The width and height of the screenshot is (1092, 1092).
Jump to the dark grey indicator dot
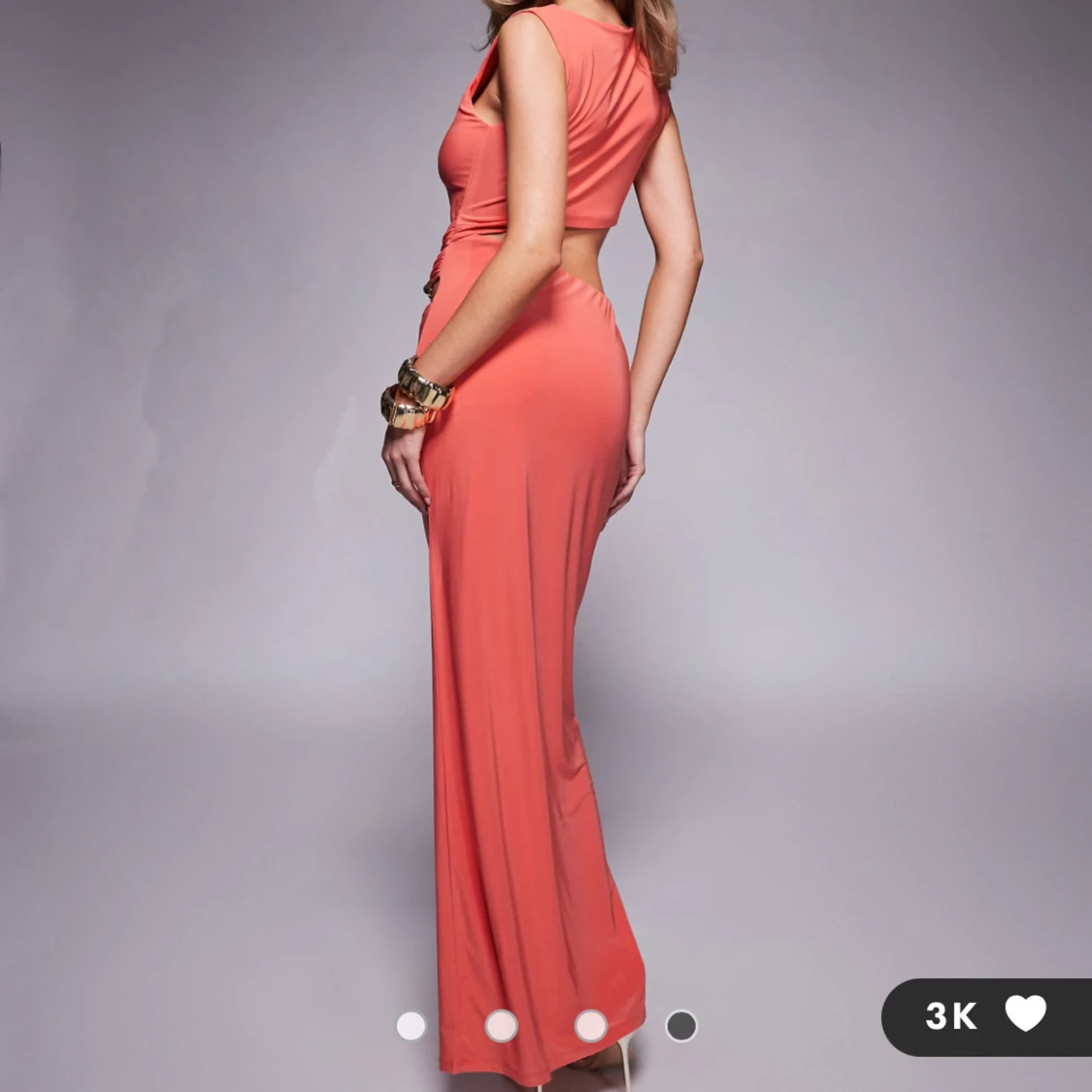point(681,1026)
